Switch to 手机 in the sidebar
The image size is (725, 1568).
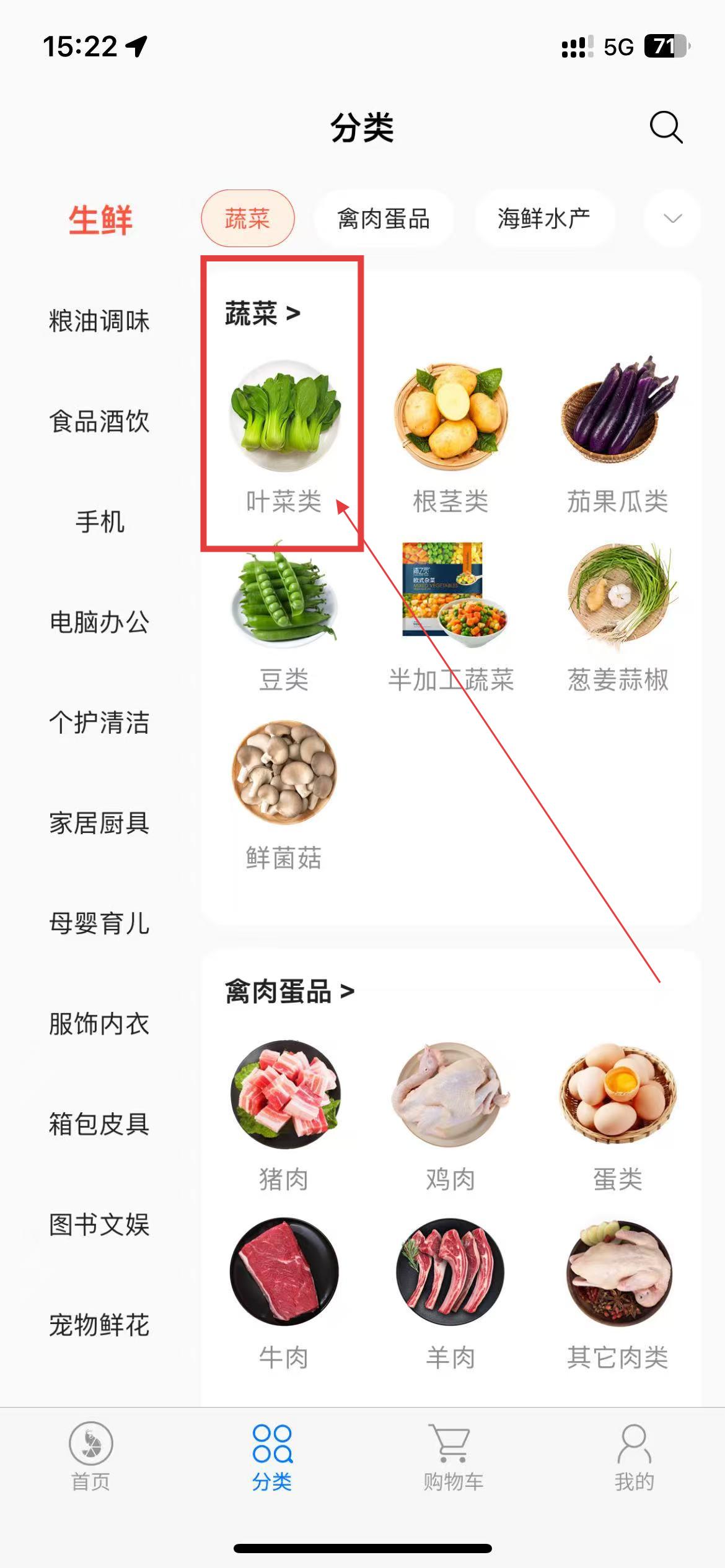coord(99,522)
